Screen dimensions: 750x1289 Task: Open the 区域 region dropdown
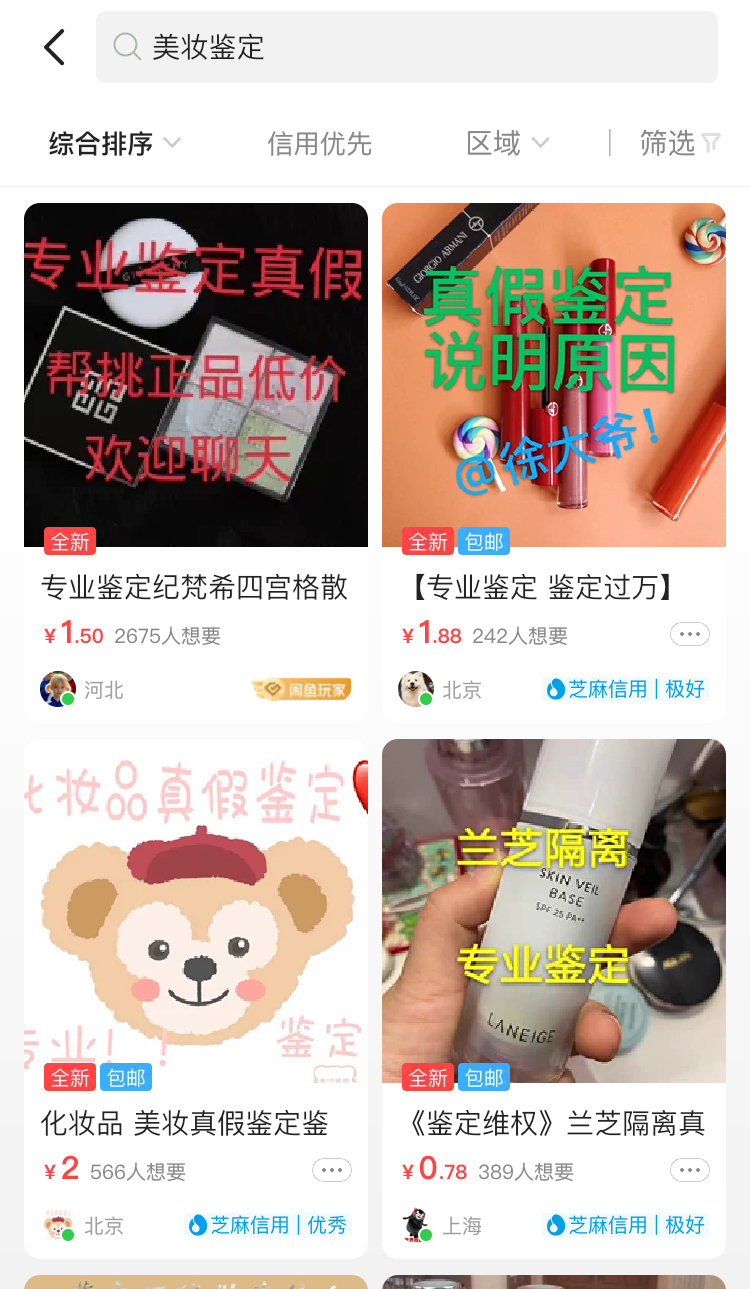508,144
